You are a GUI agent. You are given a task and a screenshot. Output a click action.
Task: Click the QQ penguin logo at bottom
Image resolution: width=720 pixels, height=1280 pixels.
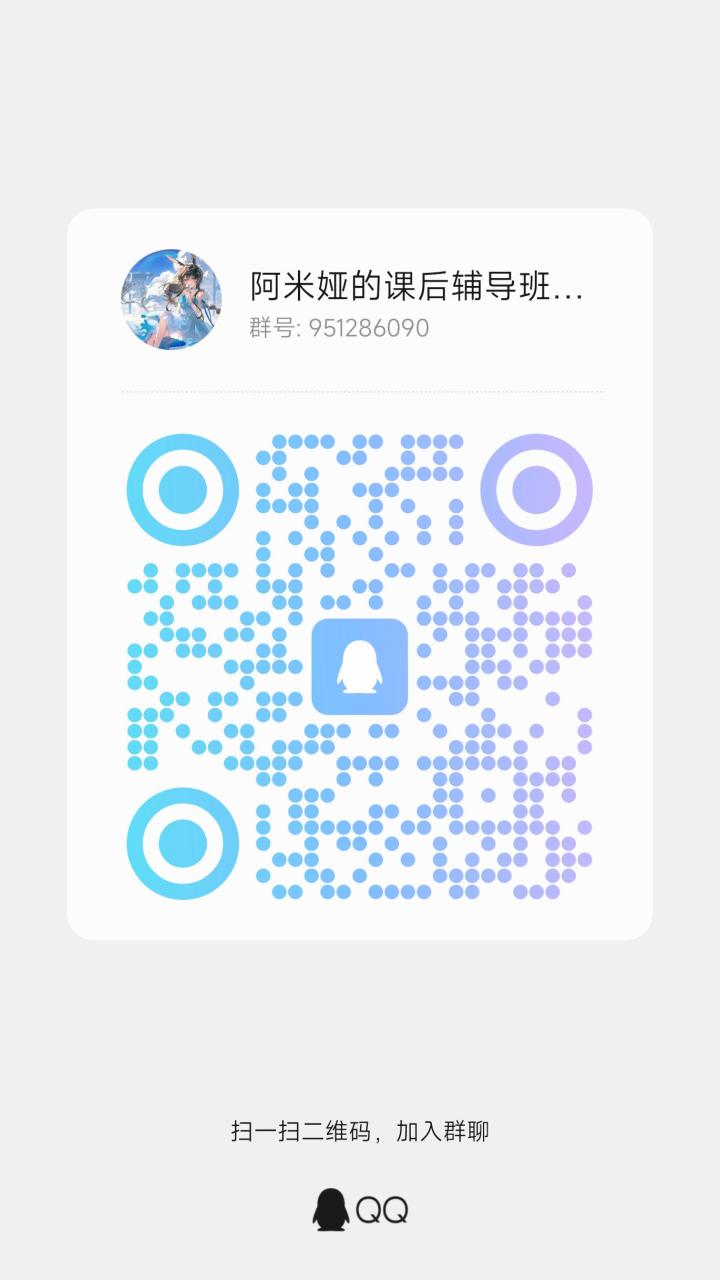tap(330, 1208)
